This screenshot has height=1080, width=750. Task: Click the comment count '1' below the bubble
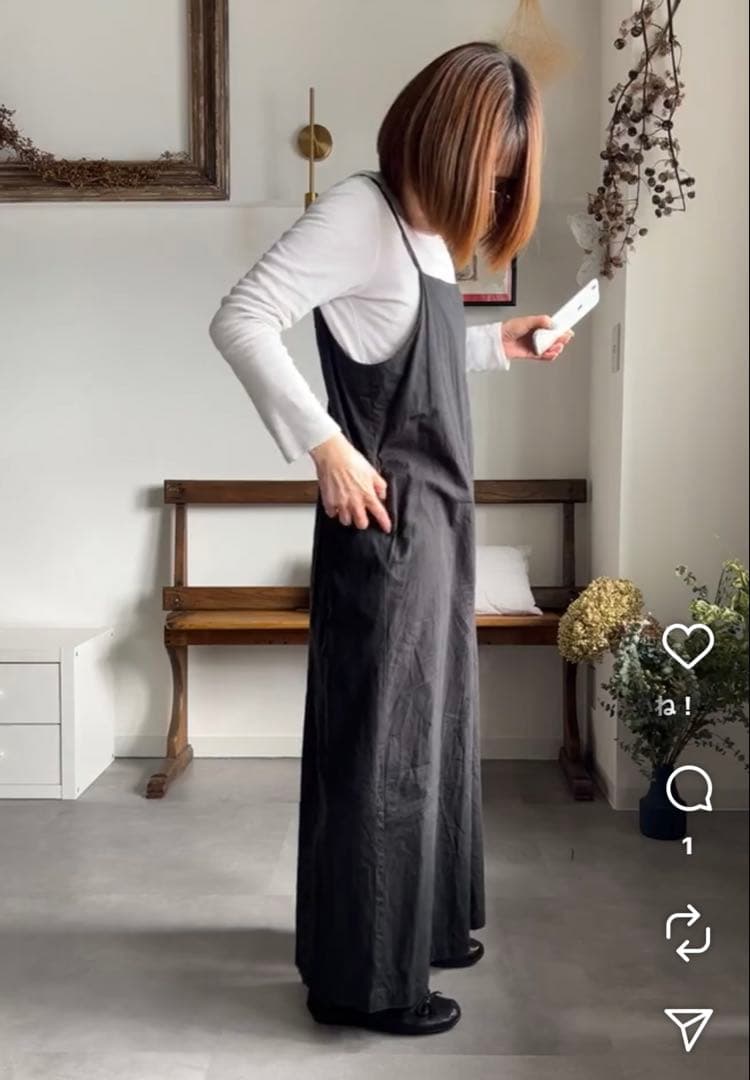(x=688, y=845)
